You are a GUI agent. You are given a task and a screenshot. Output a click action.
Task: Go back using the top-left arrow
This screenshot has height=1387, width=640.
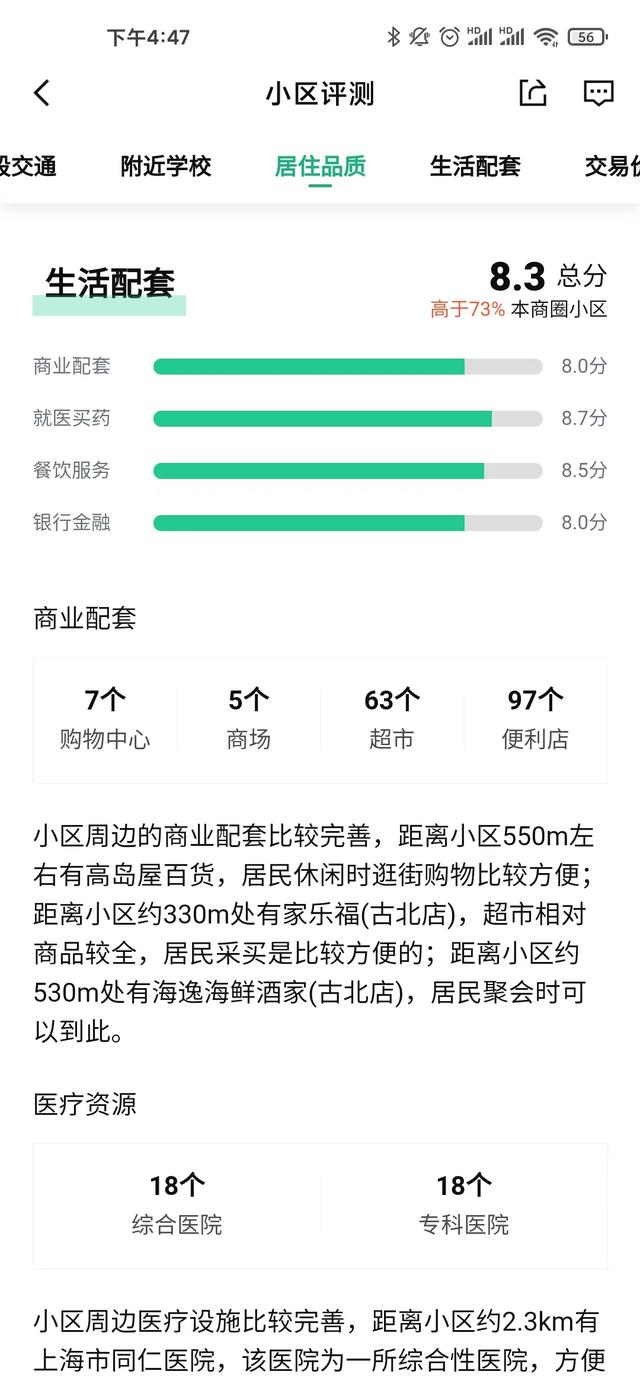(42, 94)
